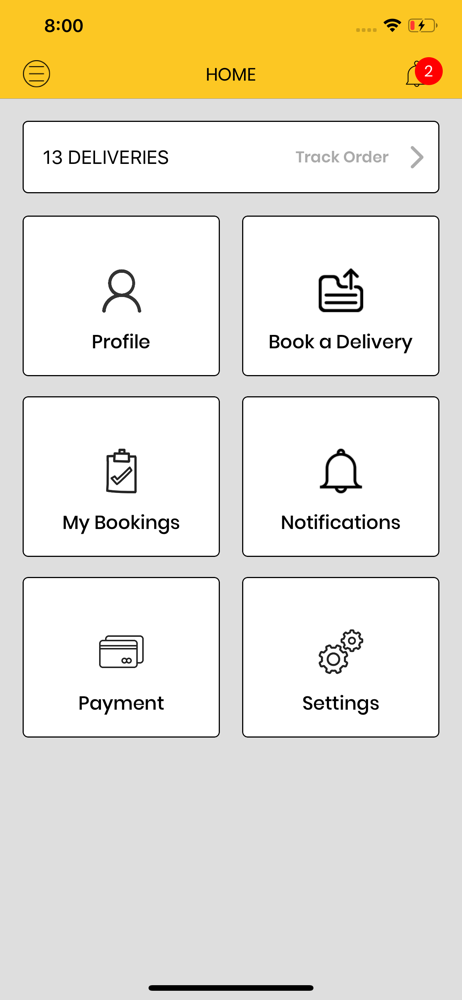Viewport: 462px width, 1000px height.
Task: Open the hamburger menu in the header
Action: [x=36, y=74]
